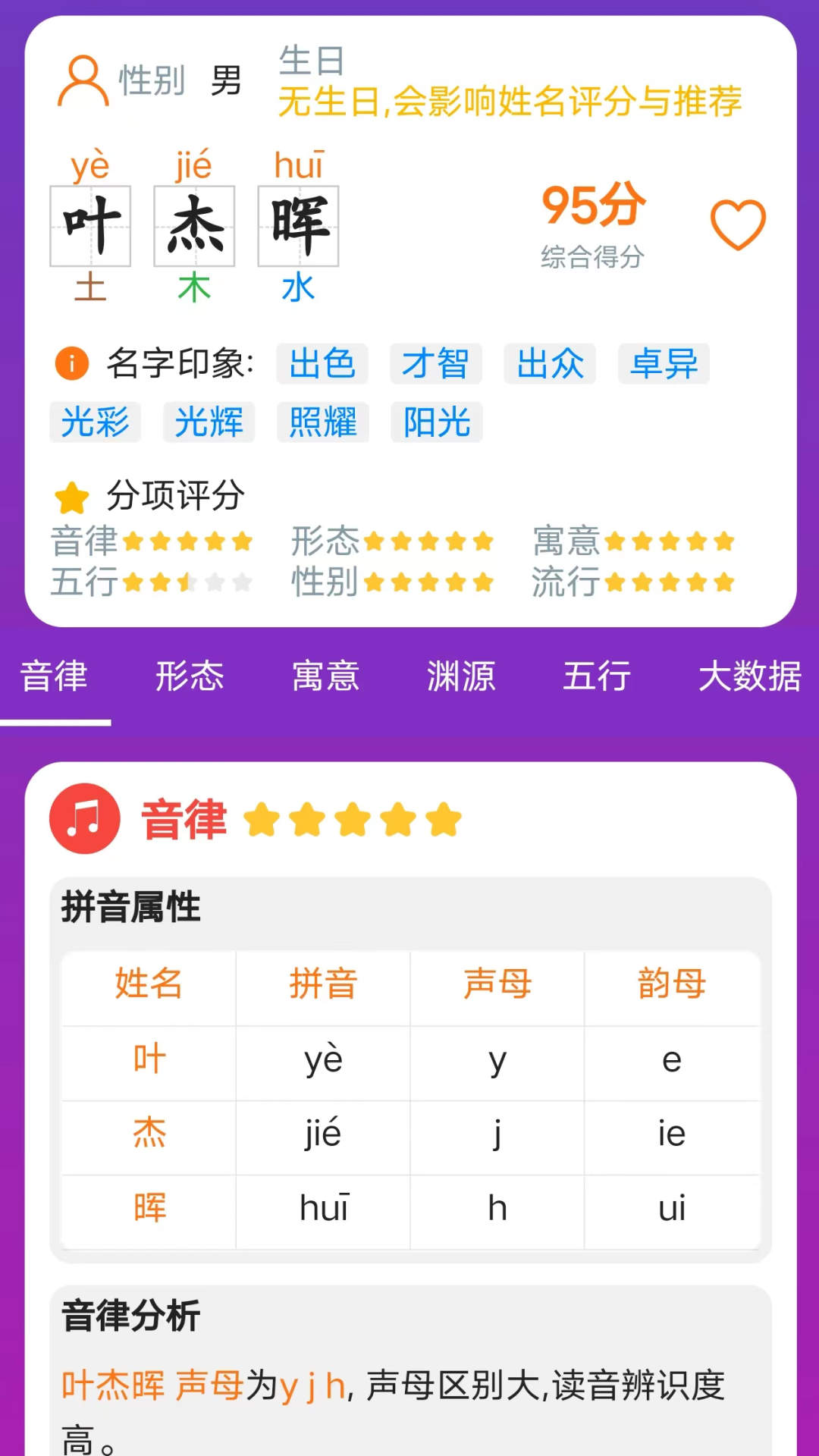Screen dimensions: 819x1456
Task: Click the pinyin huī above 晖
Action: click(x=299, y=163)
